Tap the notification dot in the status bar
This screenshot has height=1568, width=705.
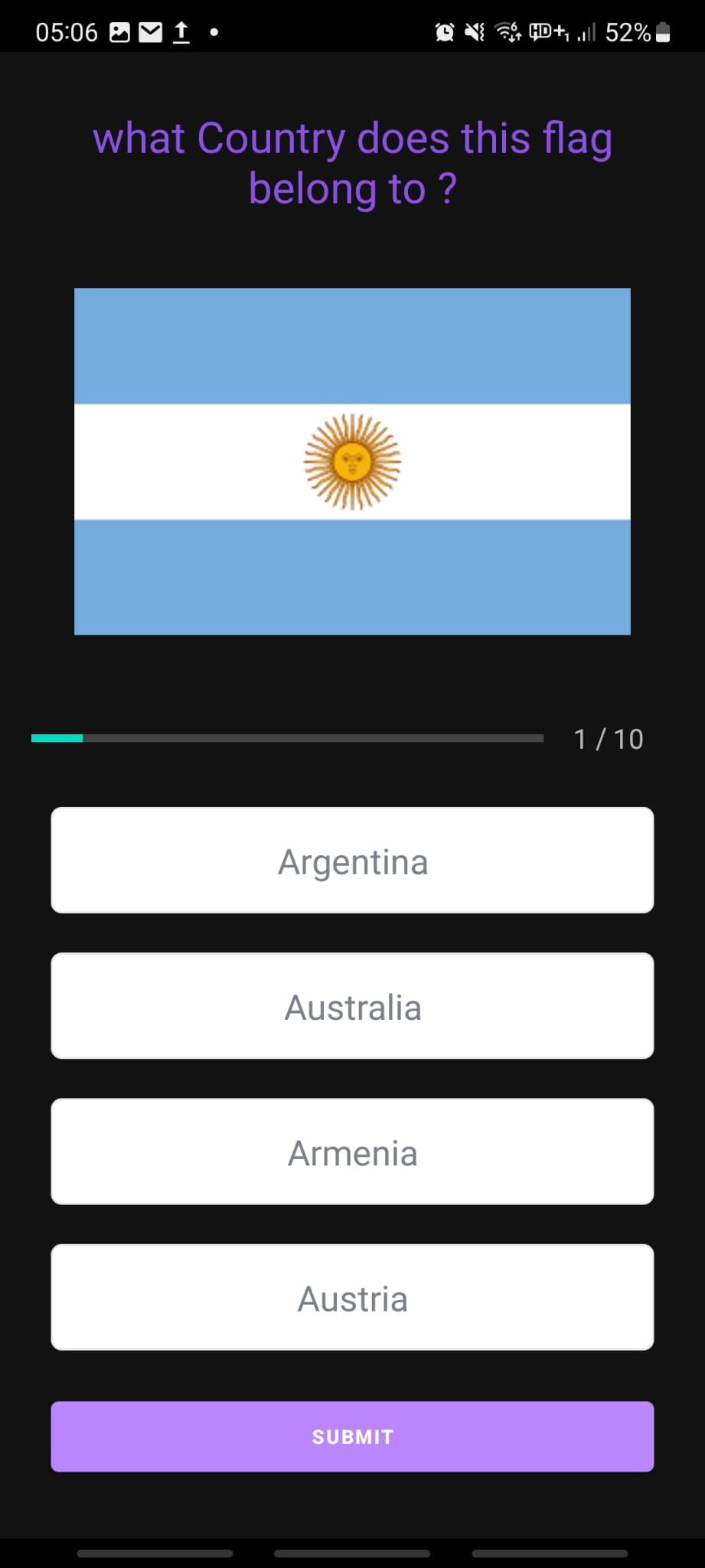214,31
